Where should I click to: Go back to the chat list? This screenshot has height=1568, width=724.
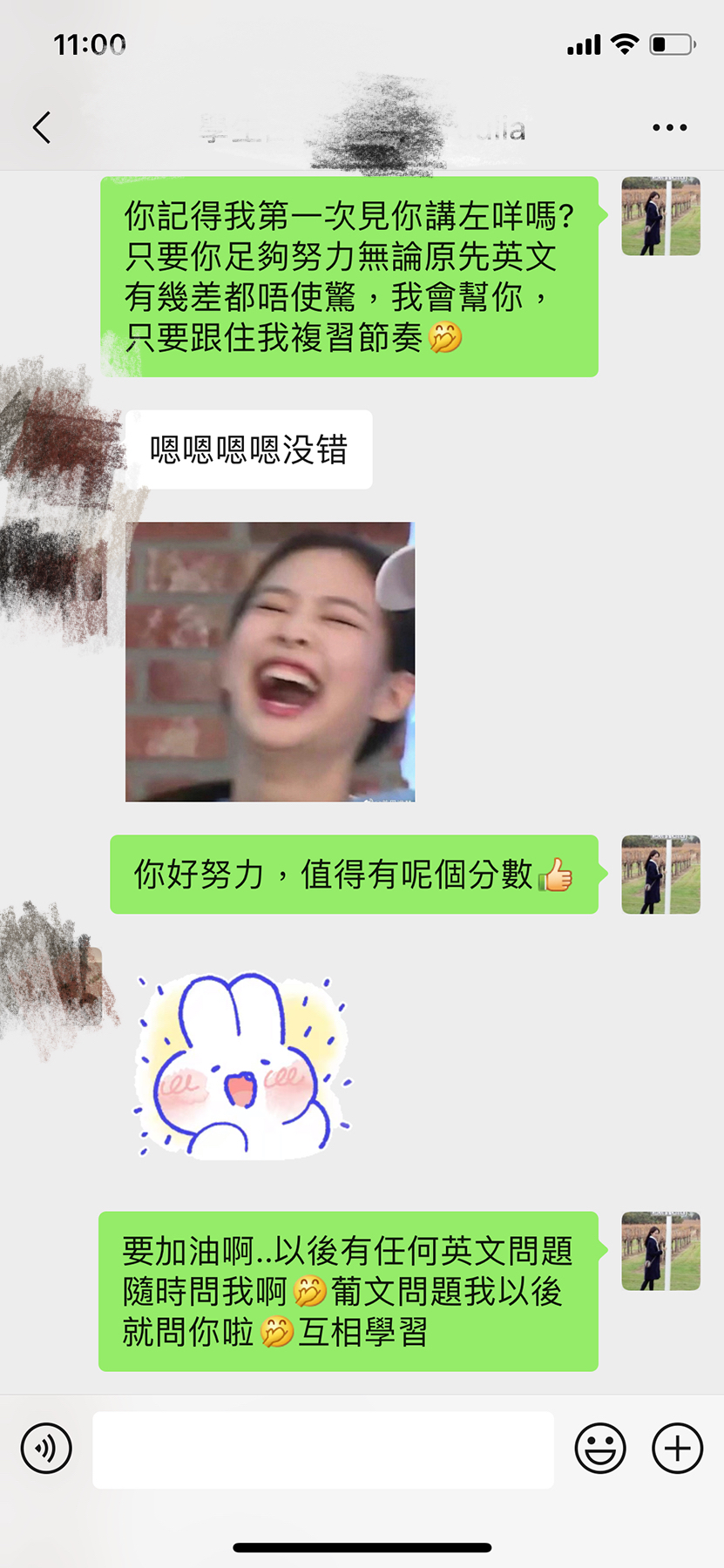click(x=42, y=127)
